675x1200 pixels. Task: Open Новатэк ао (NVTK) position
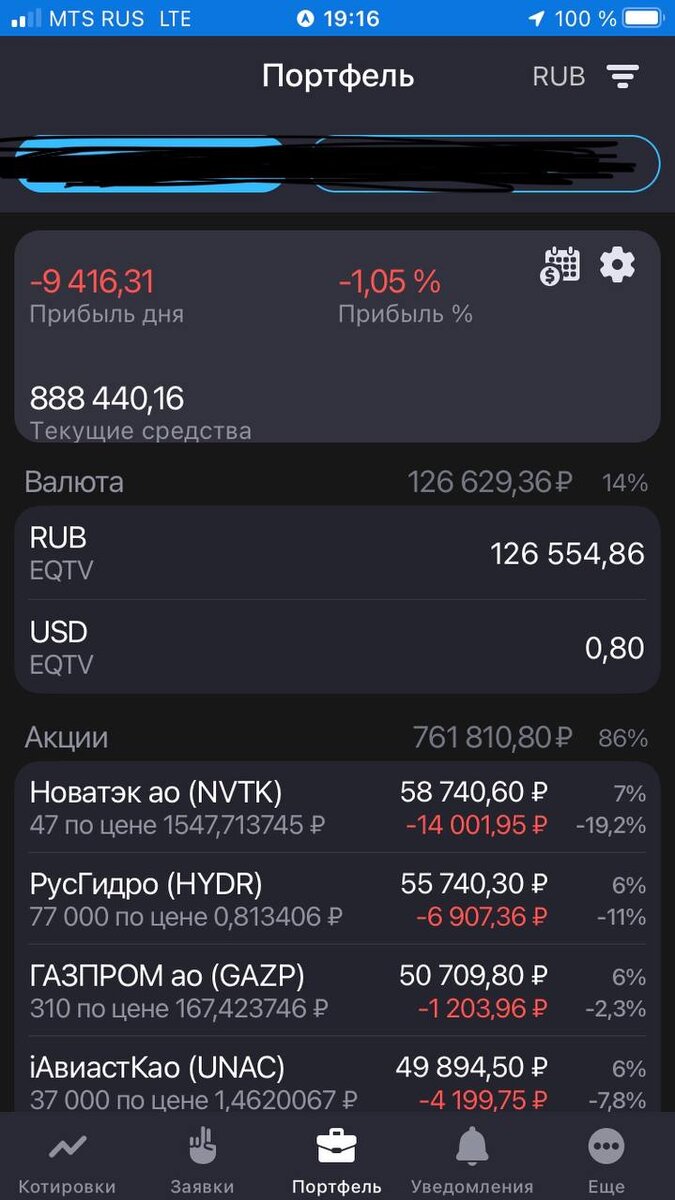pos(337,807)
